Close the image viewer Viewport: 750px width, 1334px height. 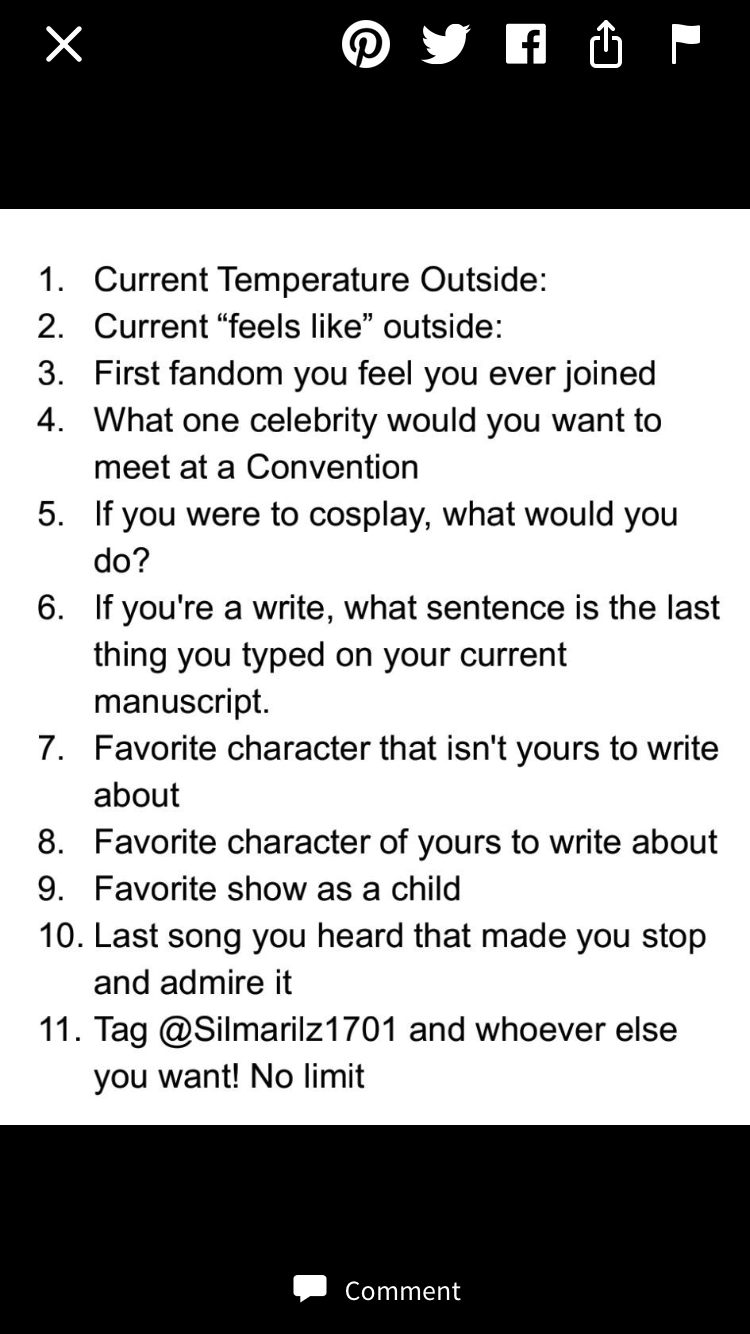click(64, 44)
